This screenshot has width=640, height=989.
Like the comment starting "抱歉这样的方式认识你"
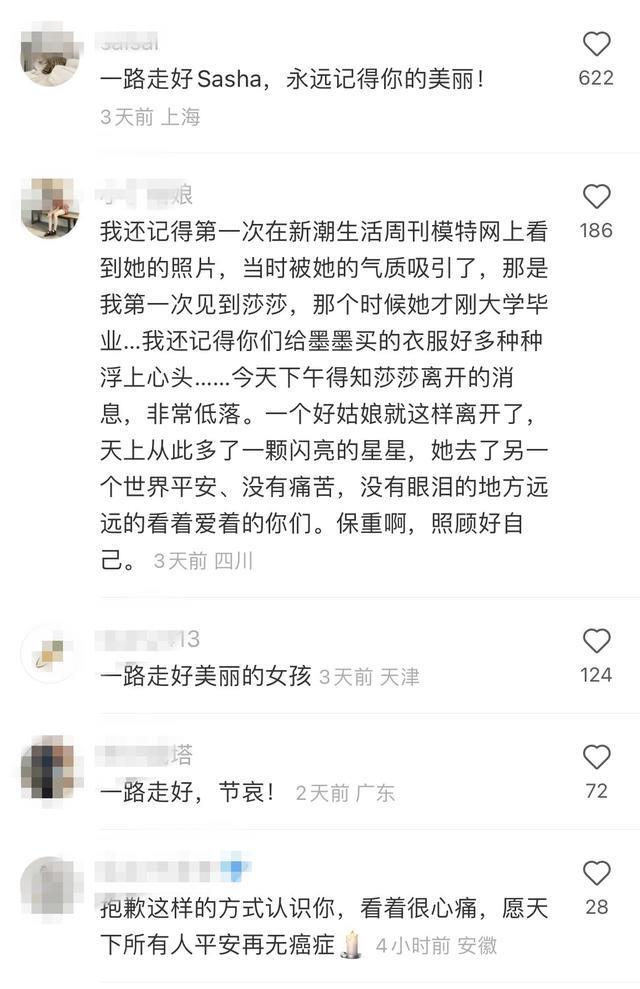pyautogui.click(x=596, y=873)
